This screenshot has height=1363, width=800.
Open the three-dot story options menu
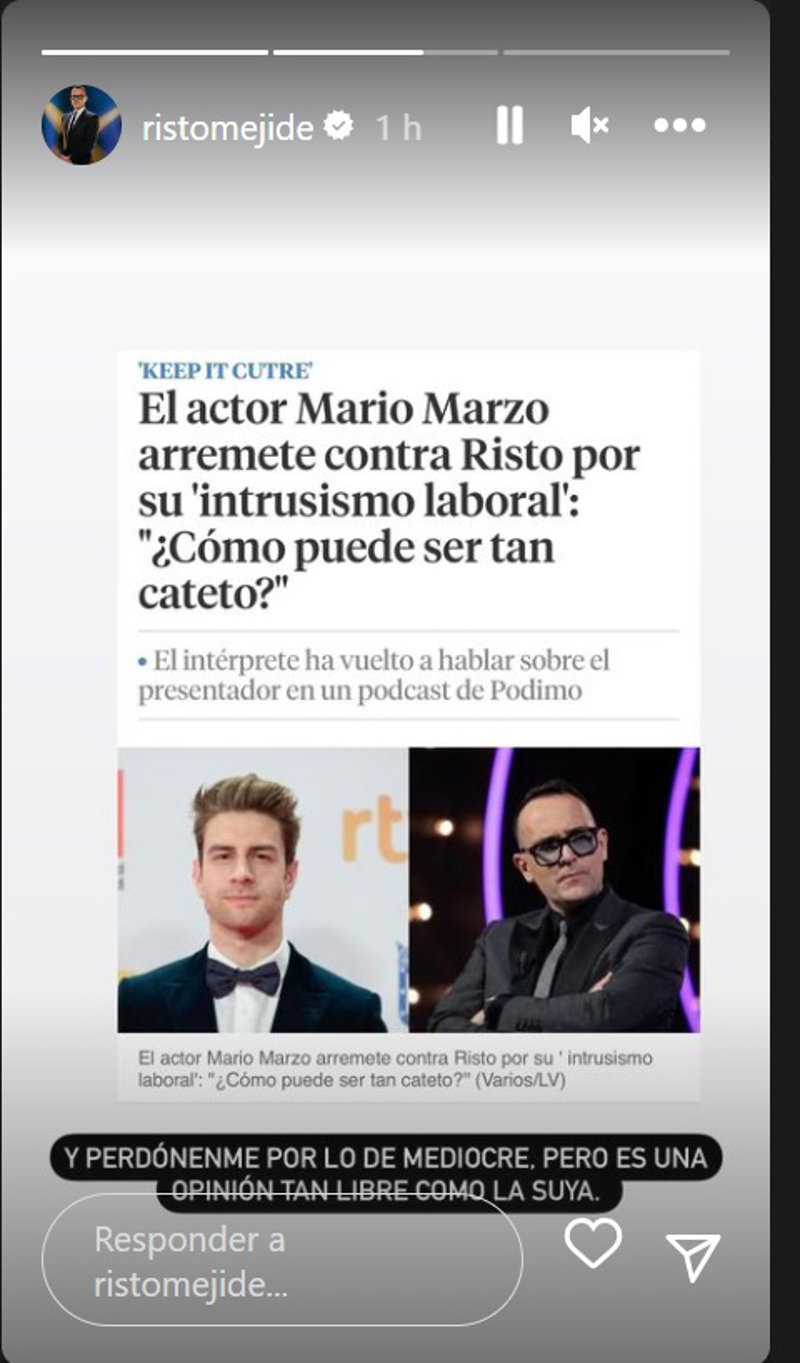(x=680, y=126)
